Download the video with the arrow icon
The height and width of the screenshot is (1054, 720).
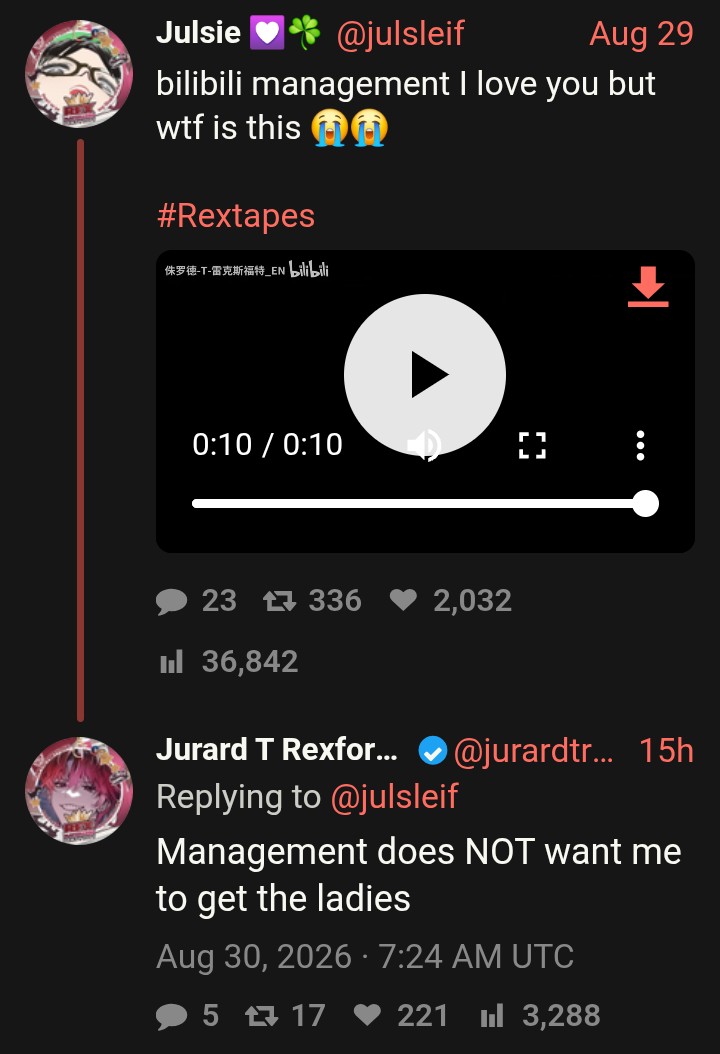coord(648,286)
